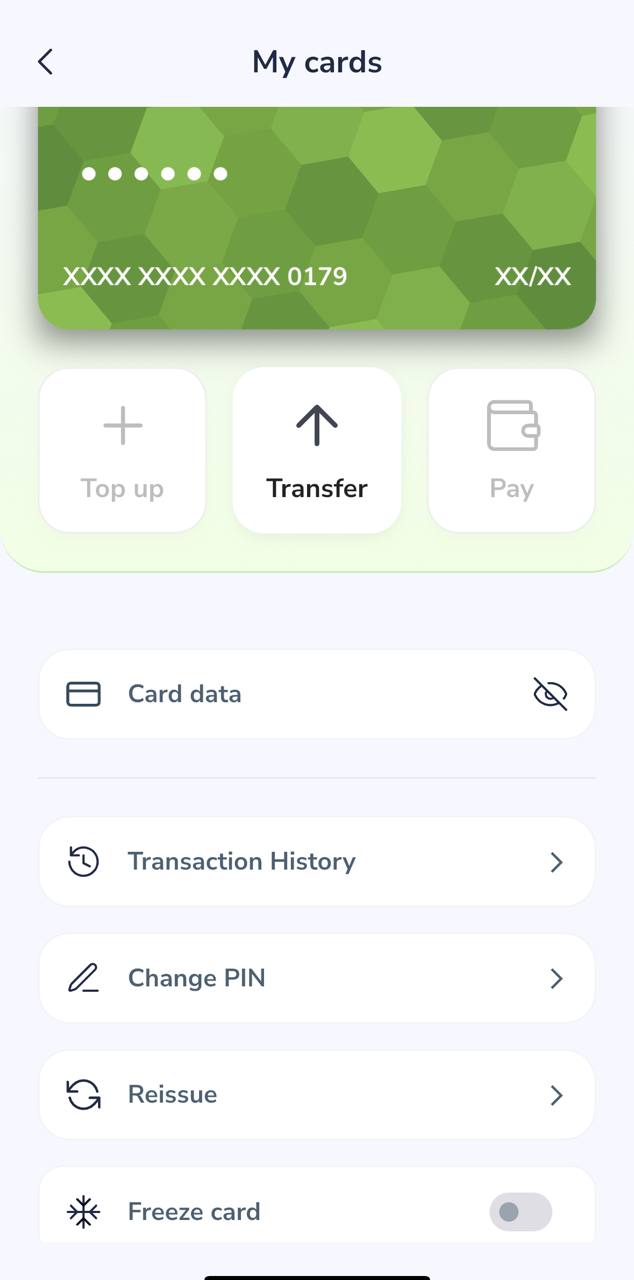The image size is (634, 1280).
Task: Tap the Top up button
Action: point(122,450)
